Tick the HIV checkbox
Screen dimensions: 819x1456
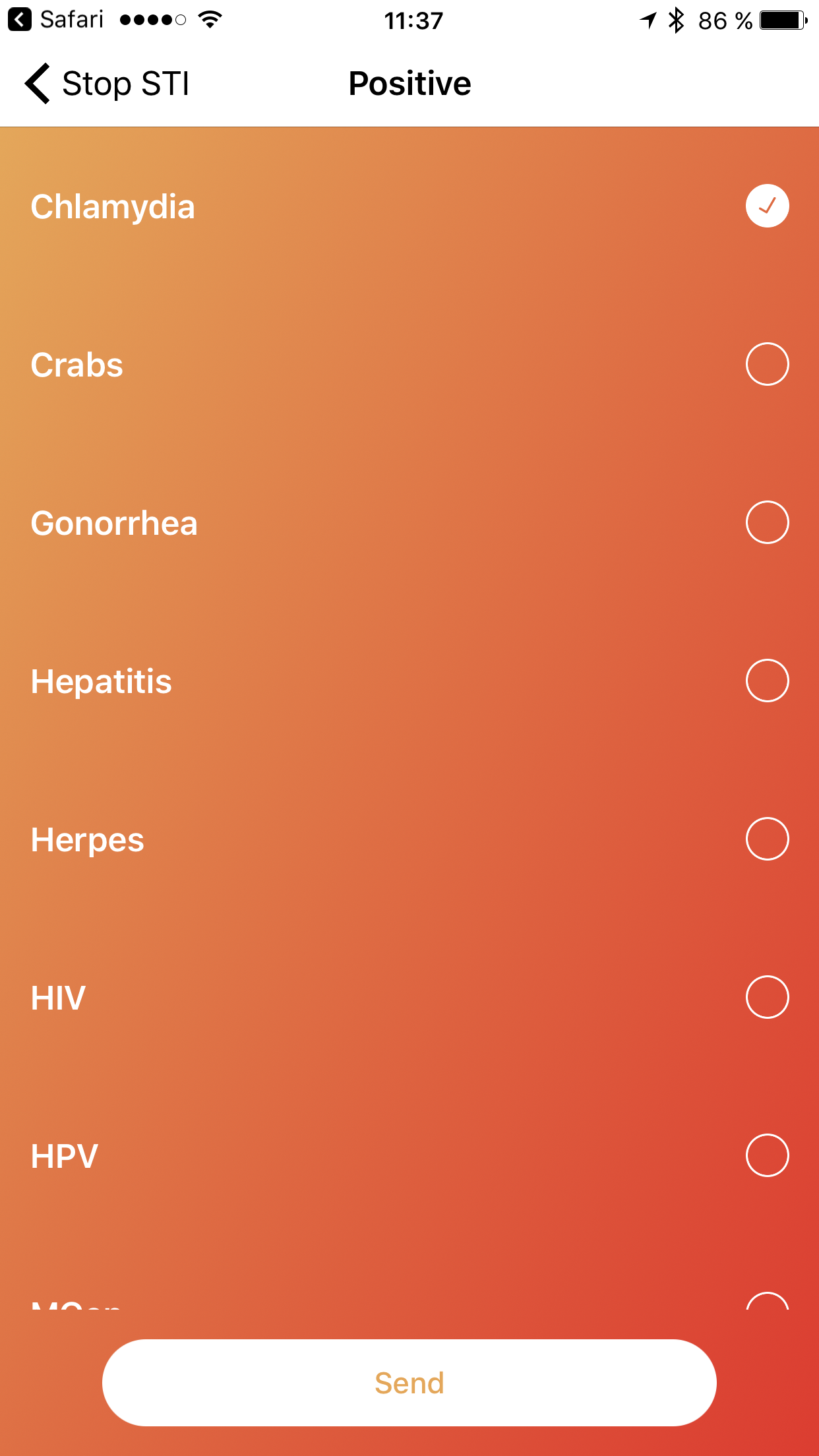[767, 997]
